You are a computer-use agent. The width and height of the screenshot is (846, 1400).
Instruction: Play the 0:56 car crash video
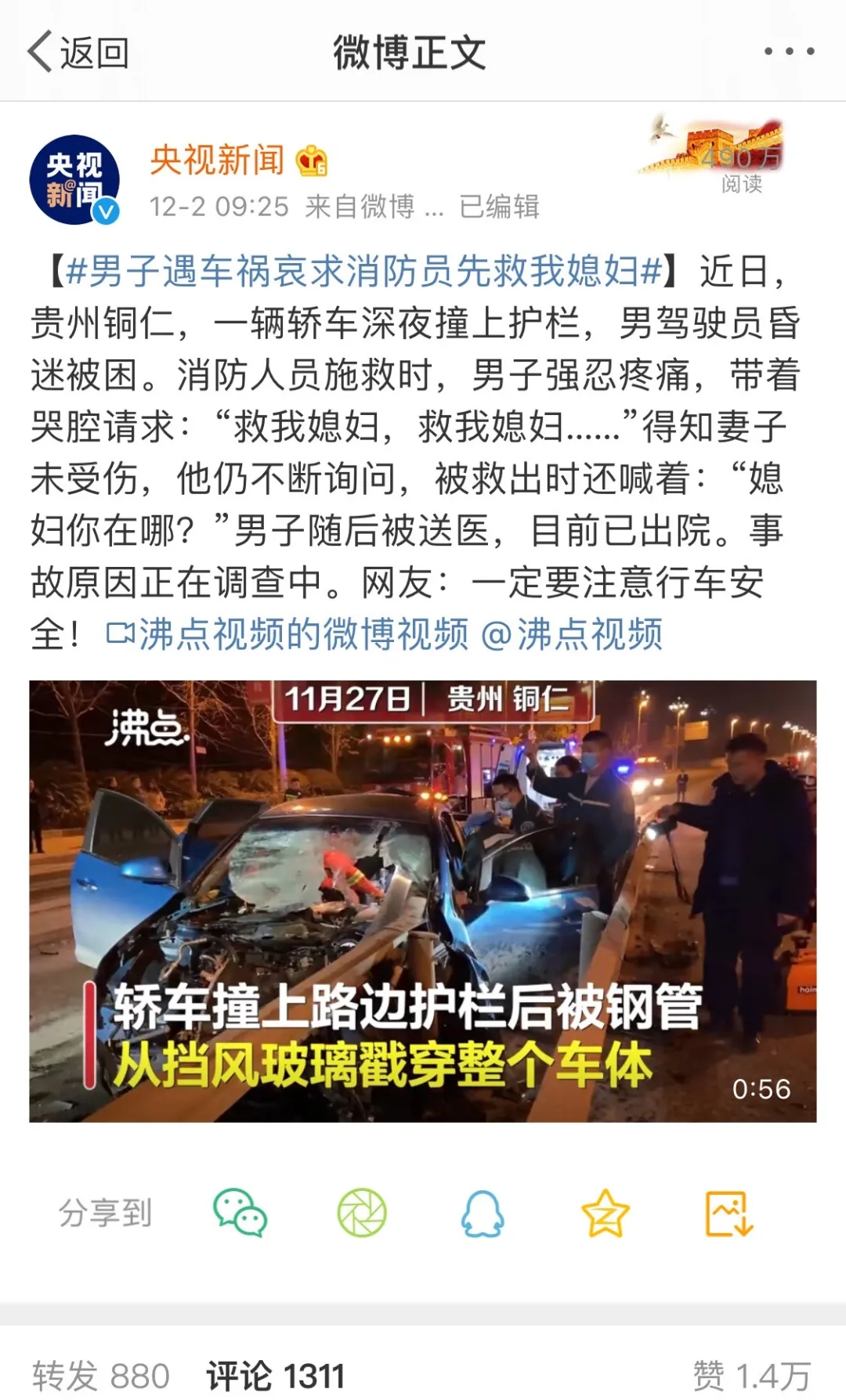coord(423,900)
